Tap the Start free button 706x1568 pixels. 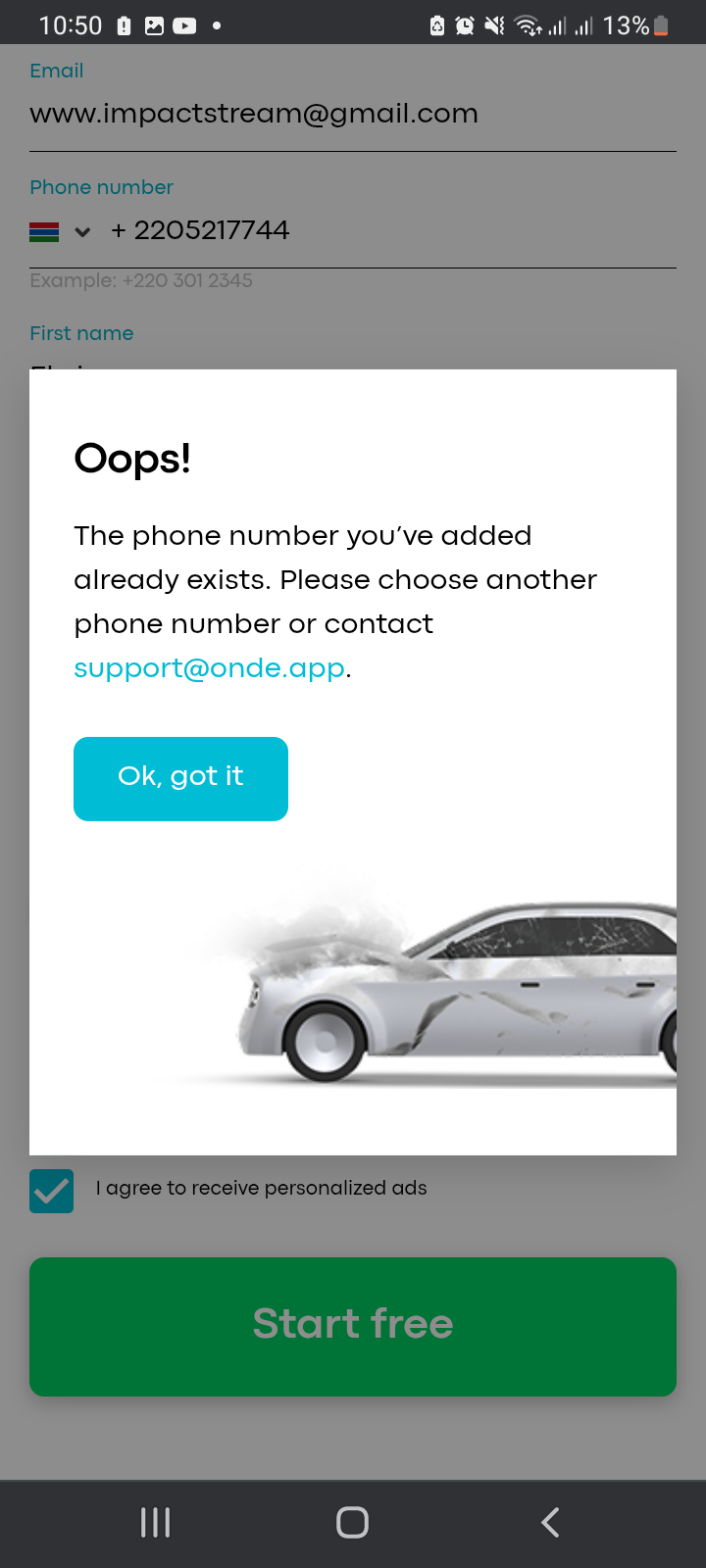coord(352,1326)
